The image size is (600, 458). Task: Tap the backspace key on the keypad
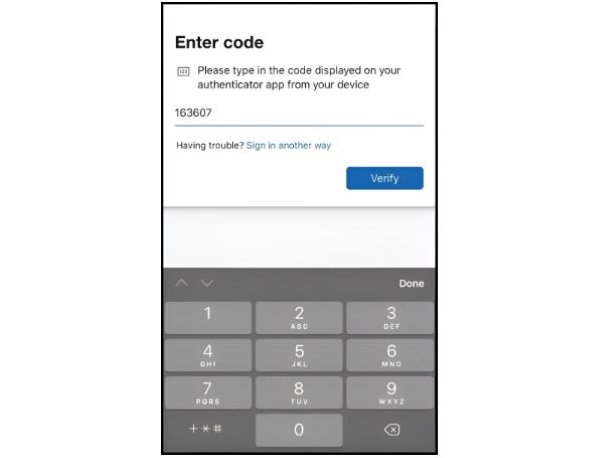click(x=391, y=430)
